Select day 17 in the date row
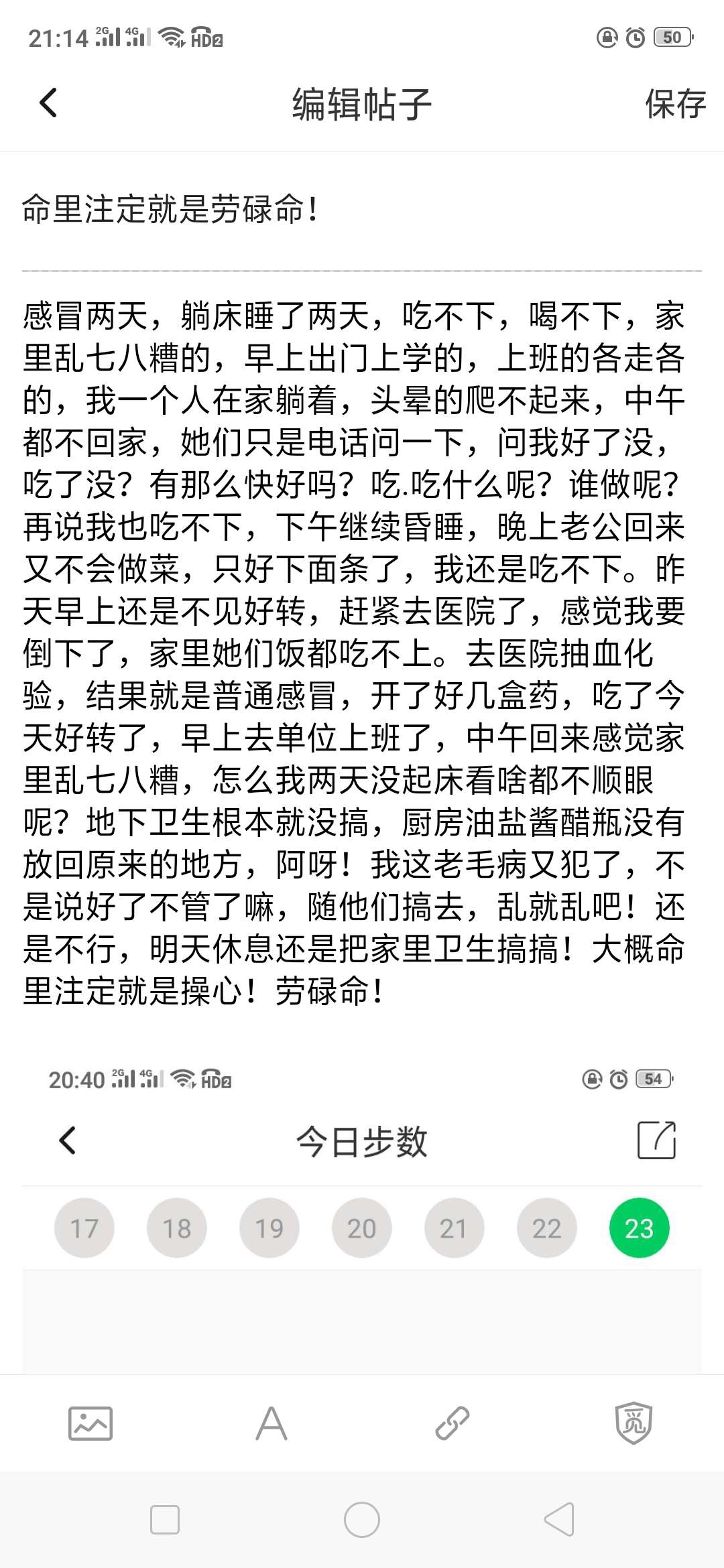Image resolution: width=724 pixels, height=1568 pixels. pos(84,1228)
